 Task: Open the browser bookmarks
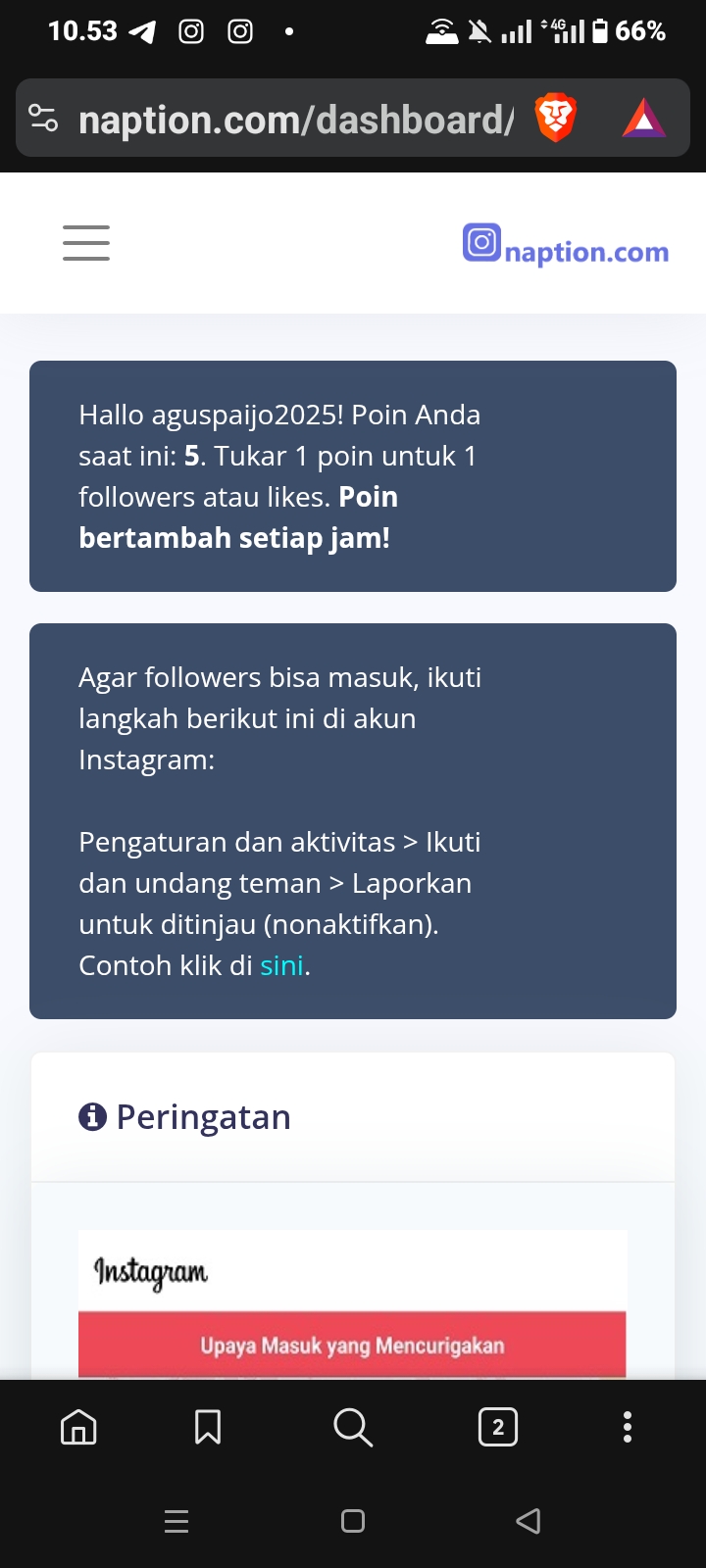(x=207, y=1427)
